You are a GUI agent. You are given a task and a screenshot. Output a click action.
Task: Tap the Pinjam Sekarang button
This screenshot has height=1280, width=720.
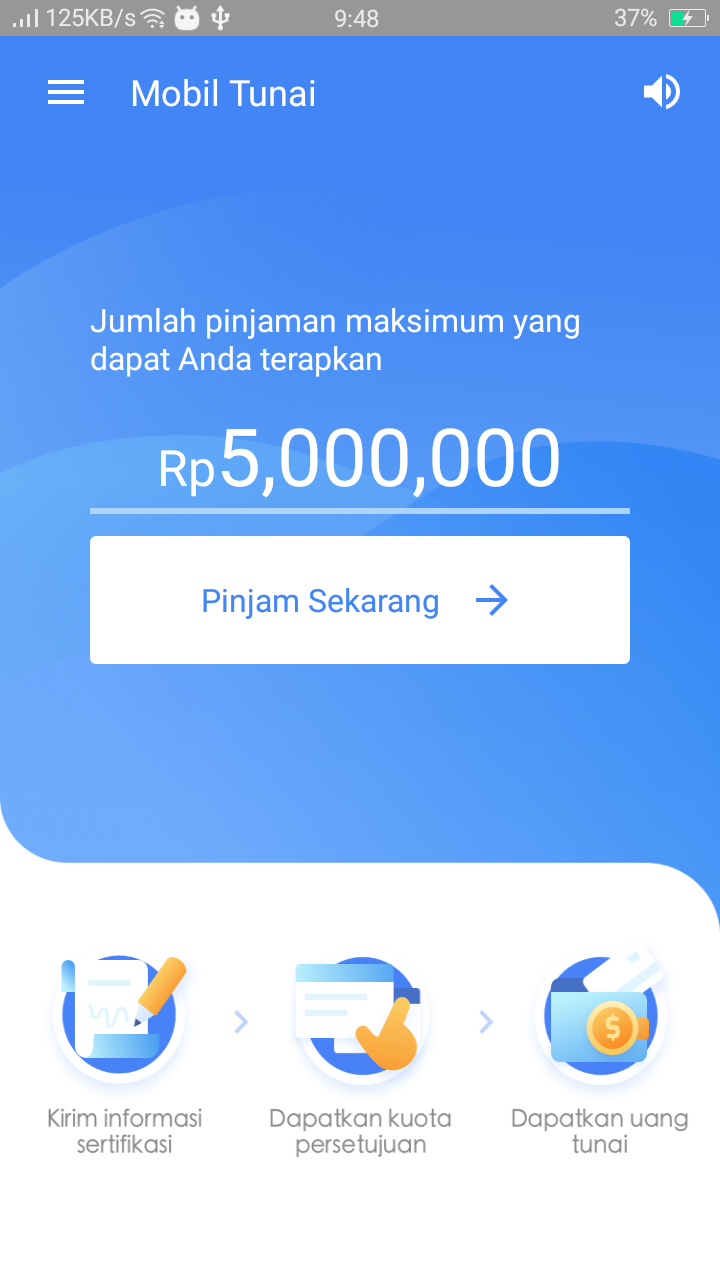[360, 600]
